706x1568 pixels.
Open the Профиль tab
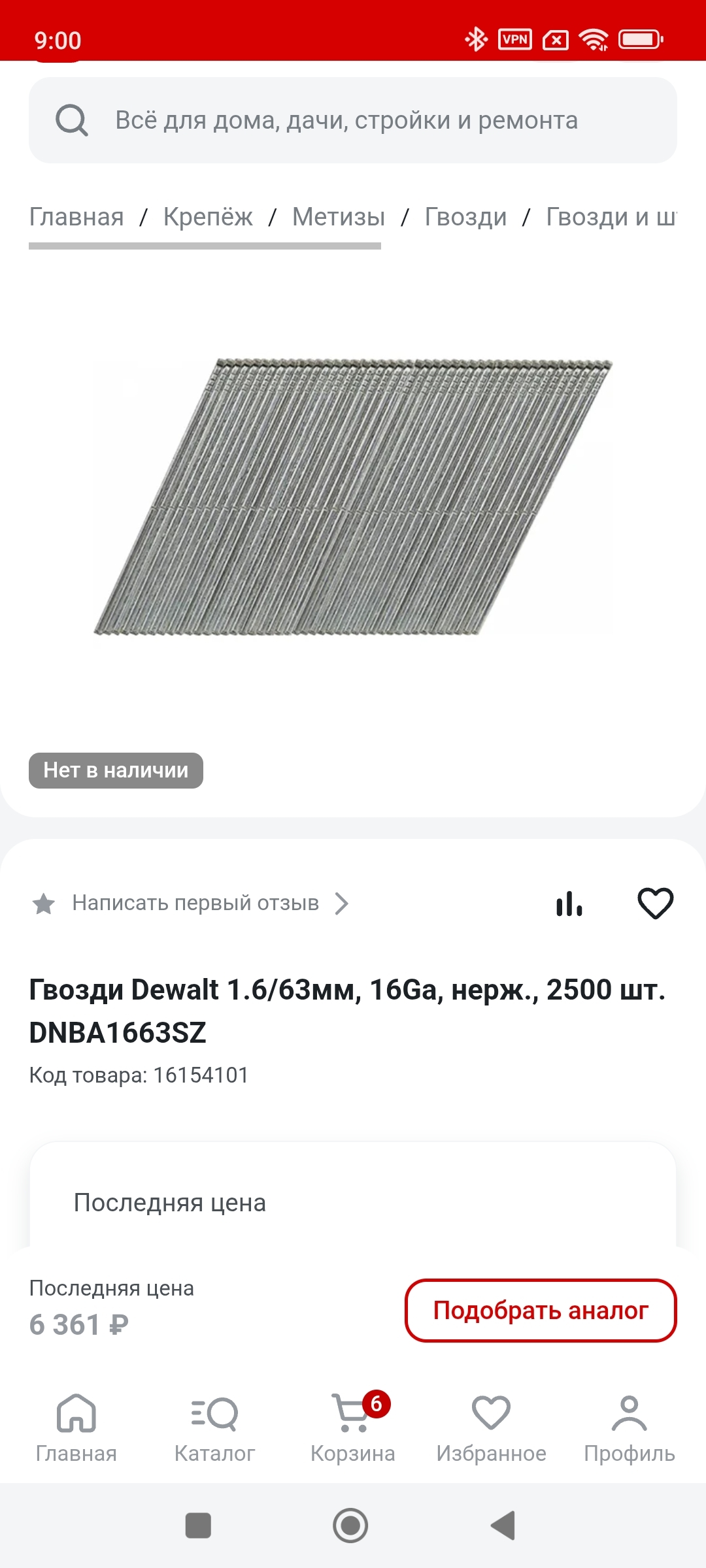tap(629, 1429)
